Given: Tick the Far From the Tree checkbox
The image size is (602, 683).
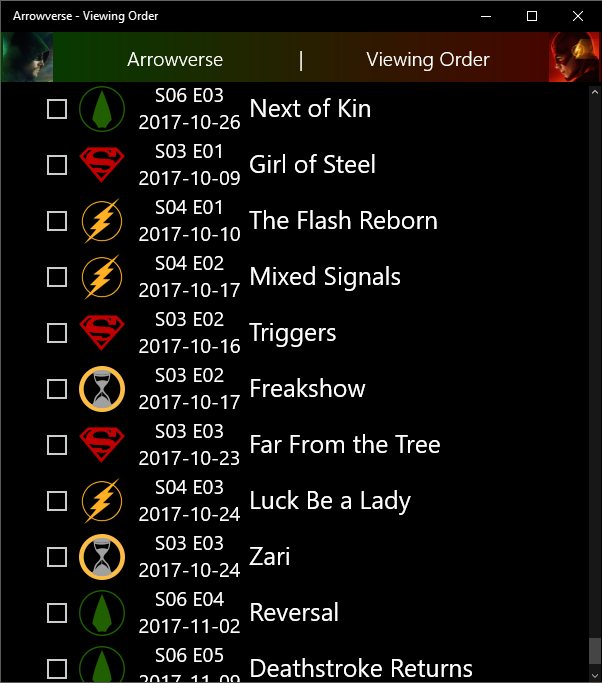Looking at the screenshot, I should tap(57, 444).
